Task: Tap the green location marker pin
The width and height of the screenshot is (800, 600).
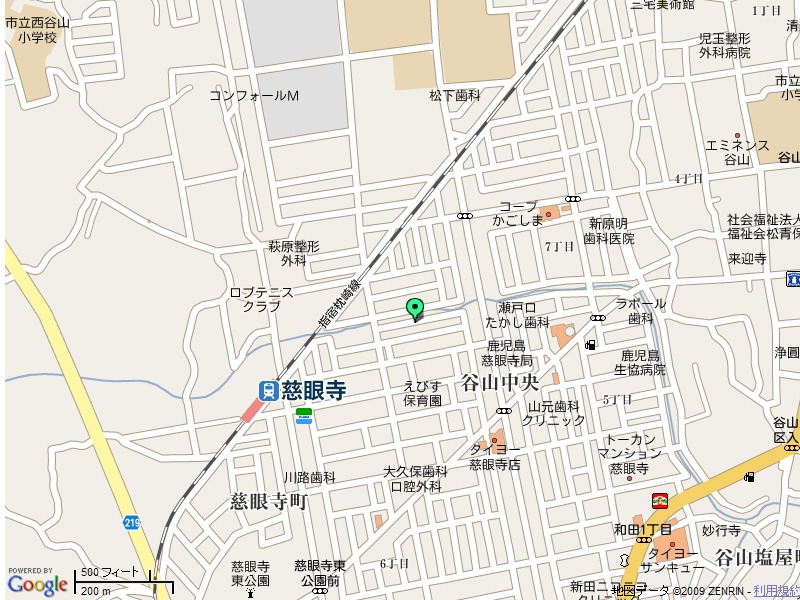Action: [x=415, y=308]
